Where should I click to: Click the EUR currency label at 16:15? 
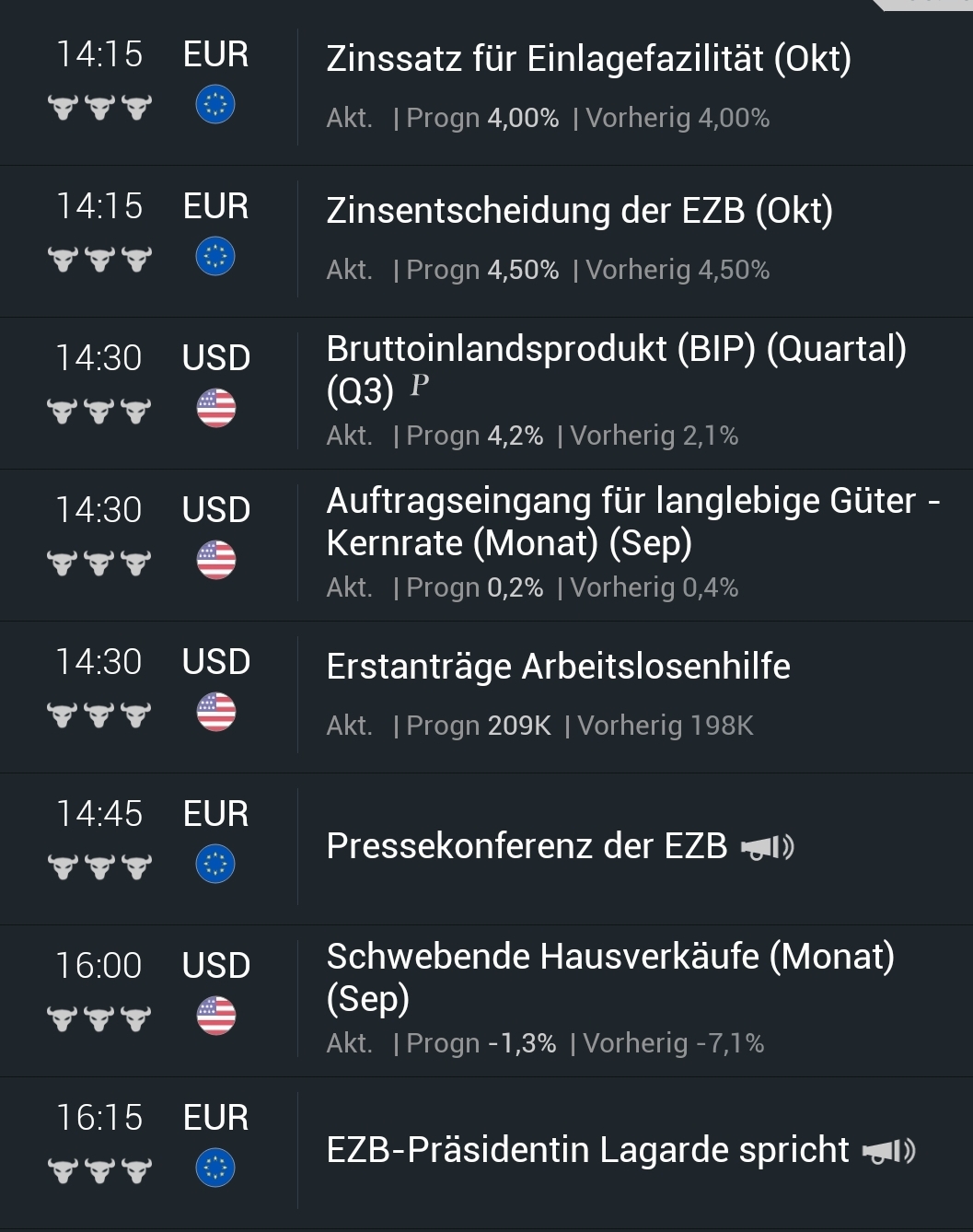(x=214, y=1117)
